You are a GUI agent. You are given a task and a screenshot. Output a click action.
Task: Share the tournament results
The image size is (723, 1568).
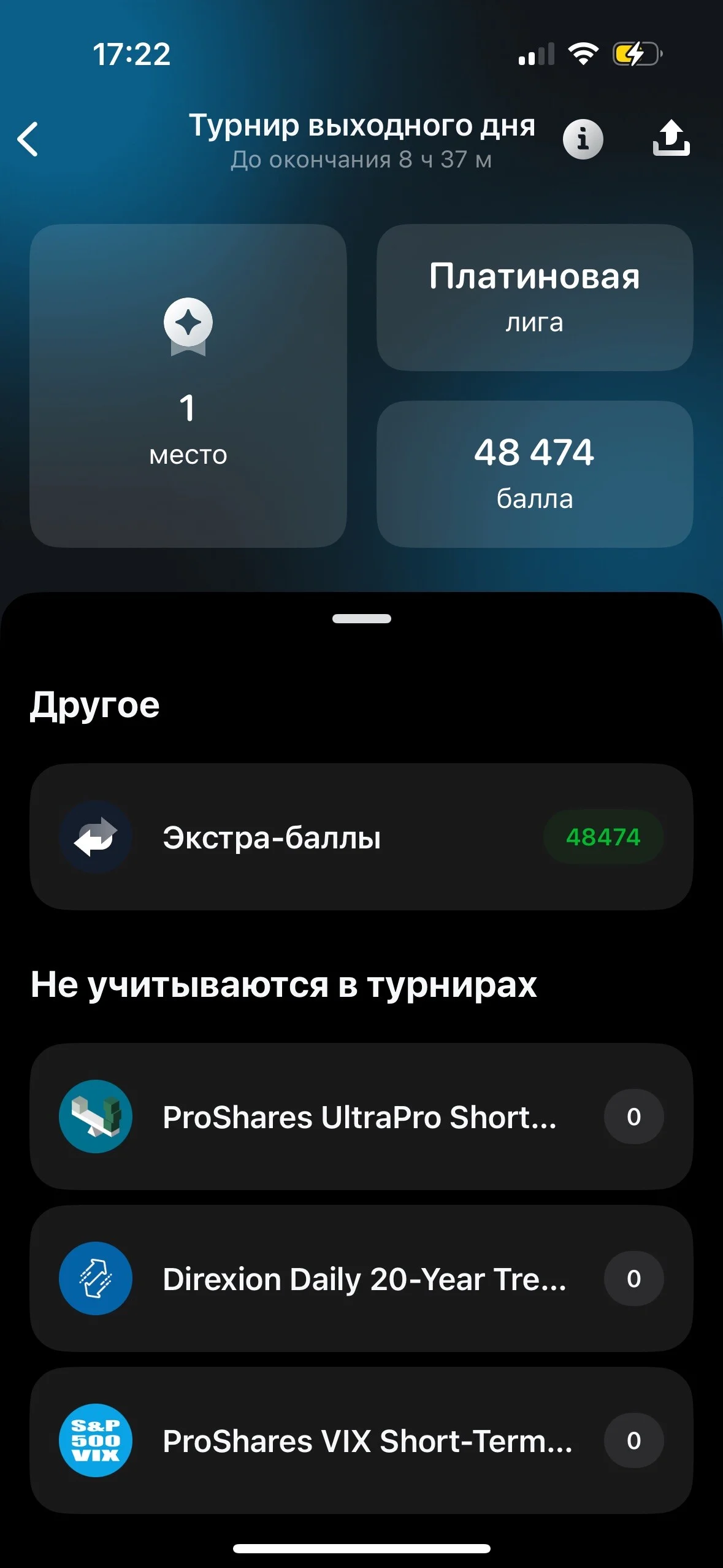[671, 138]
